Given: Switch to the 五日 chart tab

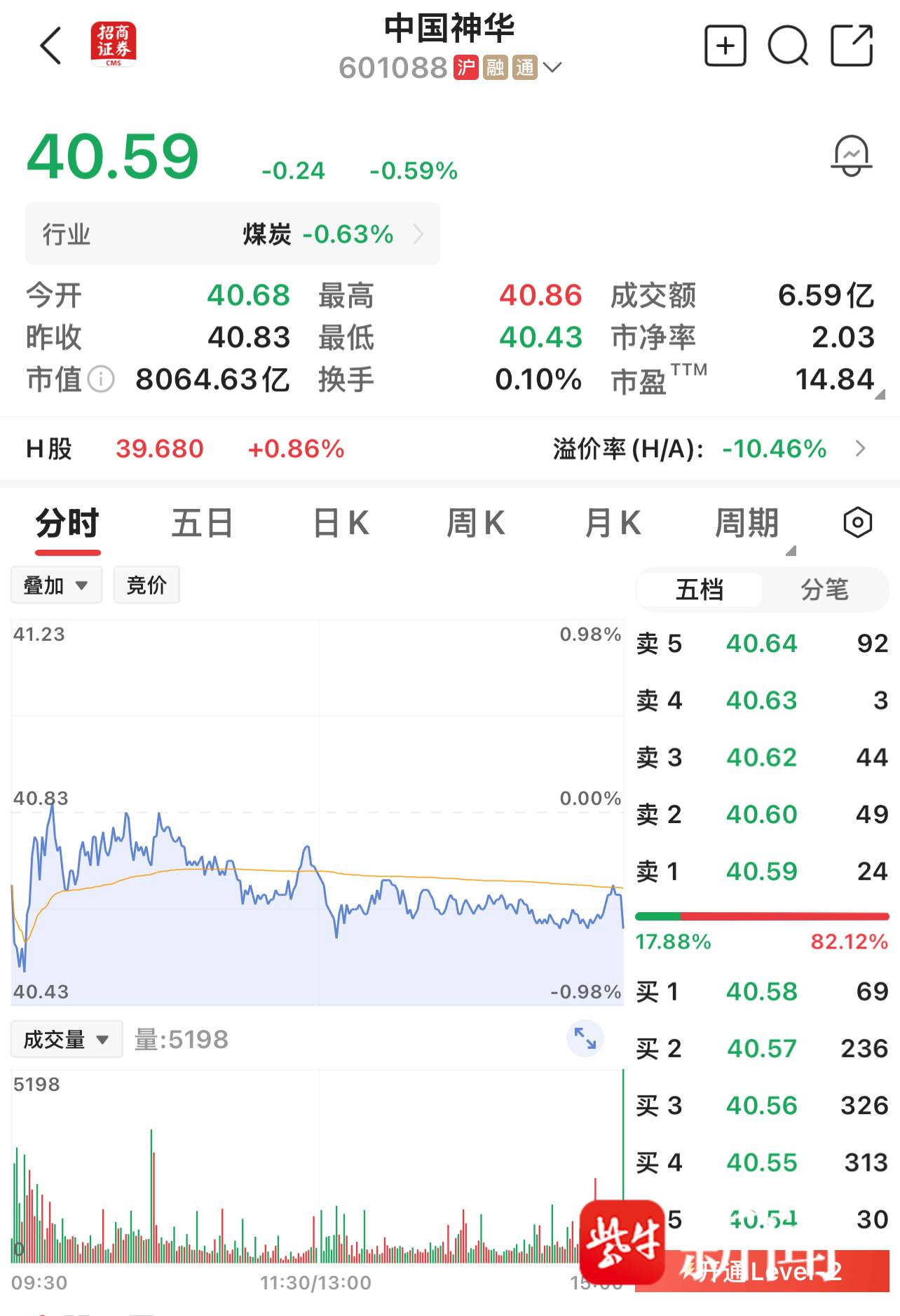Looking at the screenshot, I should tap(202, 523).
